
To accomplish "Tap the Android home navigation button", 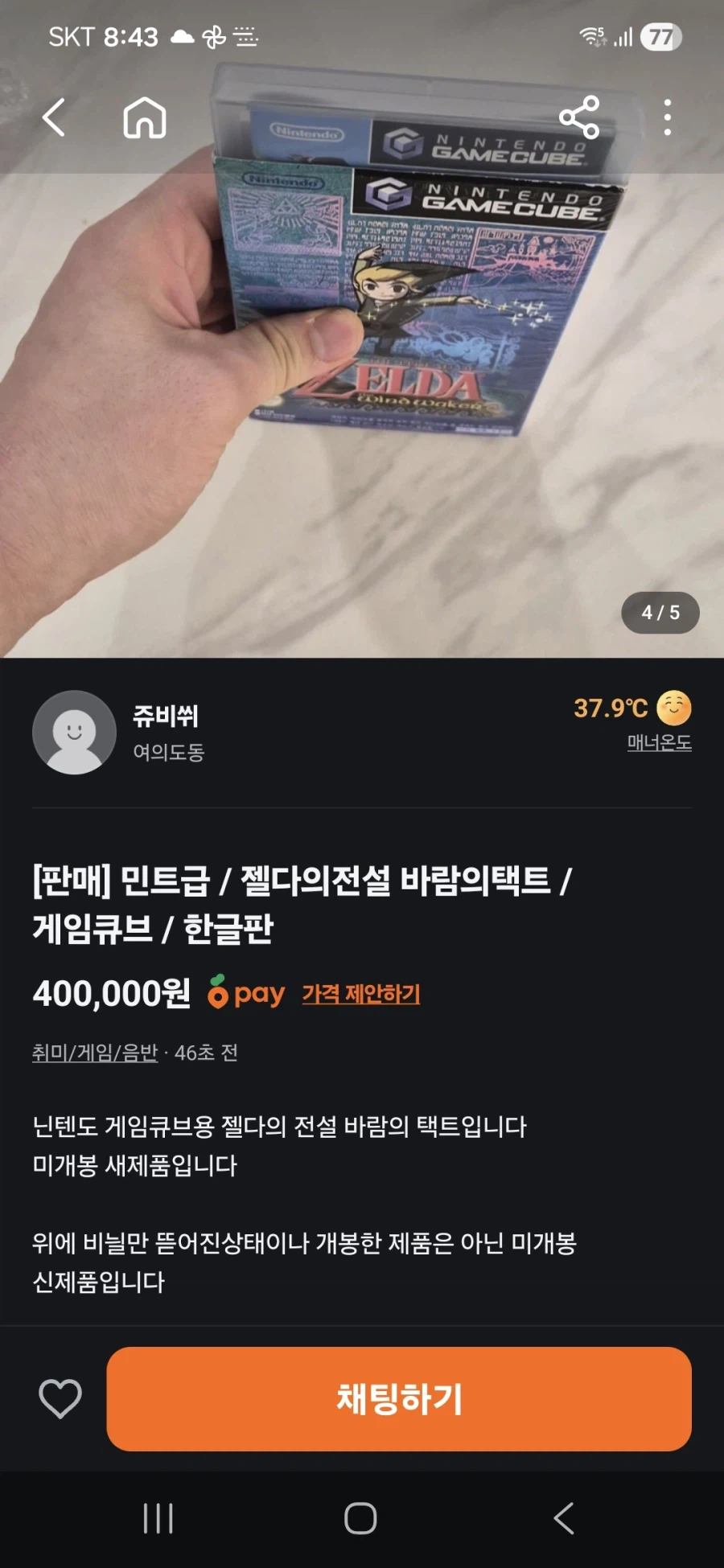I will click(361, 1518).
